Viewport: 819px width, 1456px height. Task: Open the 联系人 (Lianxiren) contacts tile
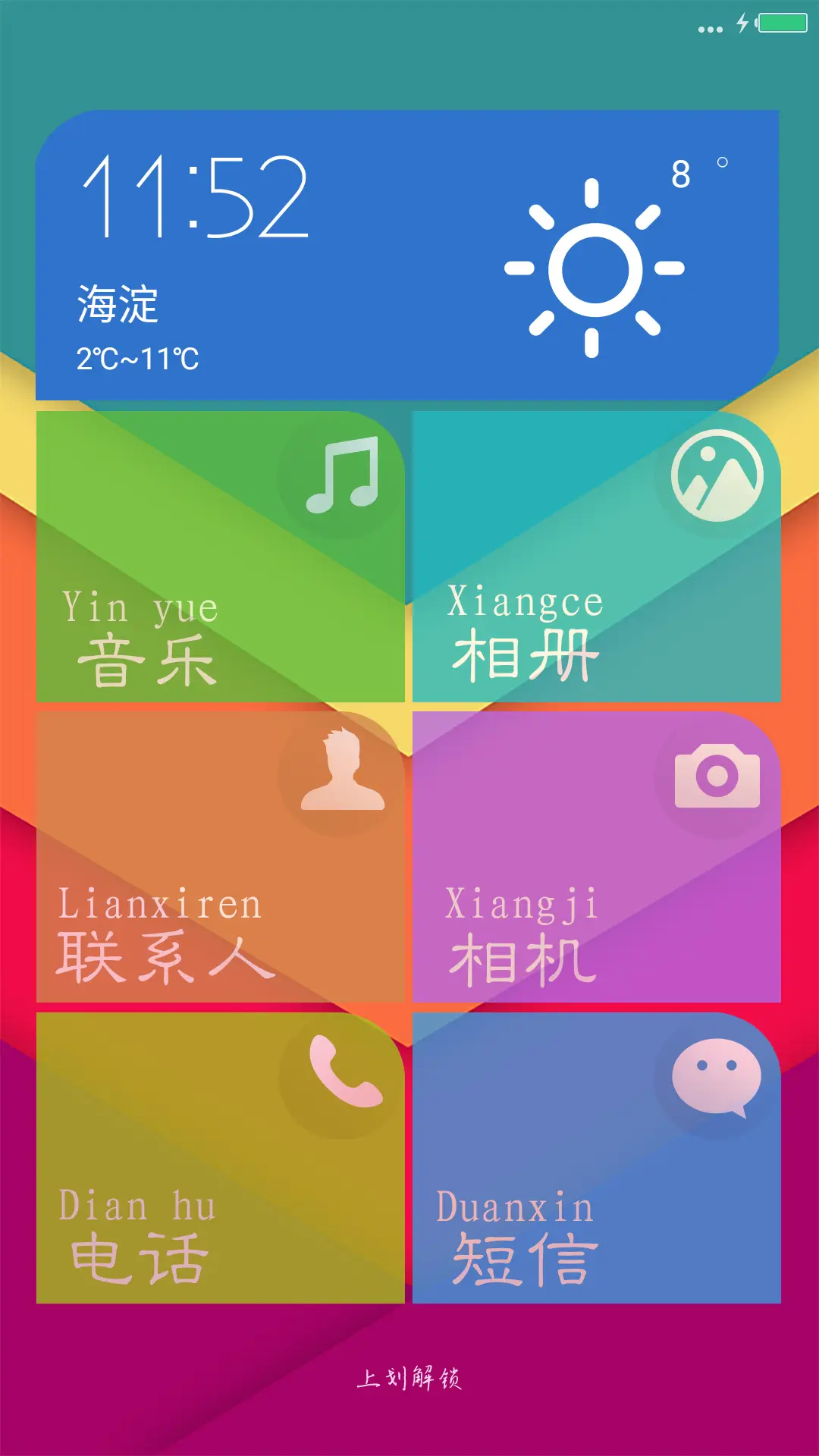pos(220,857)
